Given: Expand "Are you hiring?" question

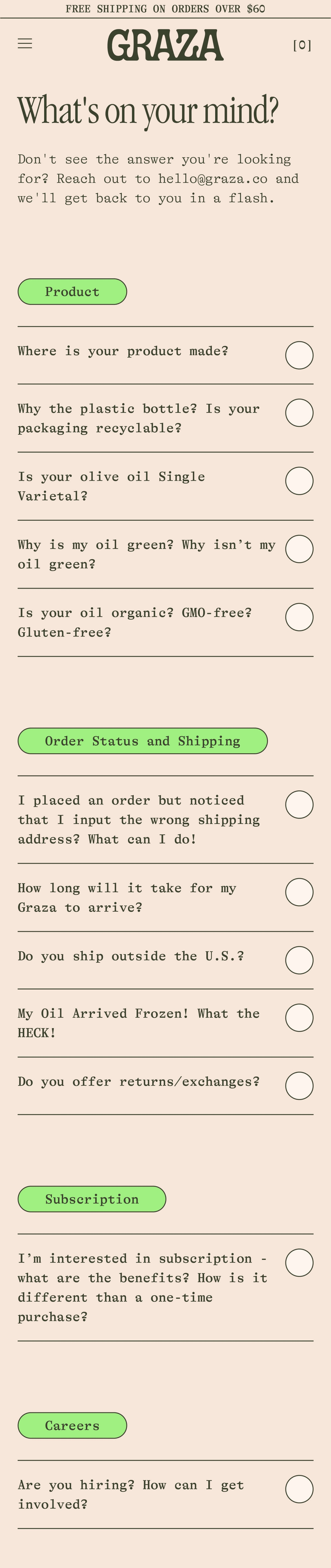Looking at the screenshot, I should 299,1489.
